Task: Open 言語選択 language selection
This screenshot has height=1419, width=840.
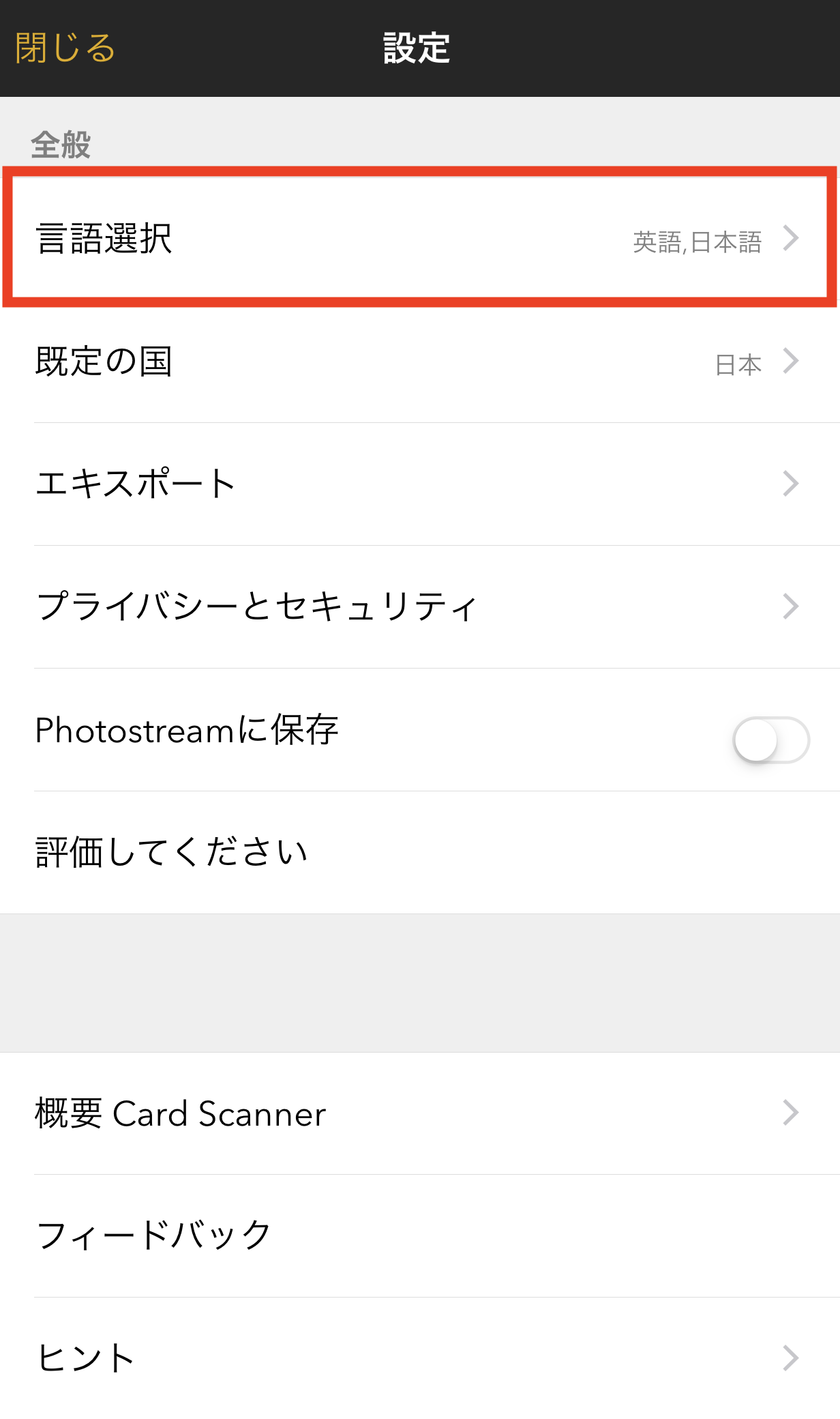Action: (419, 238)
